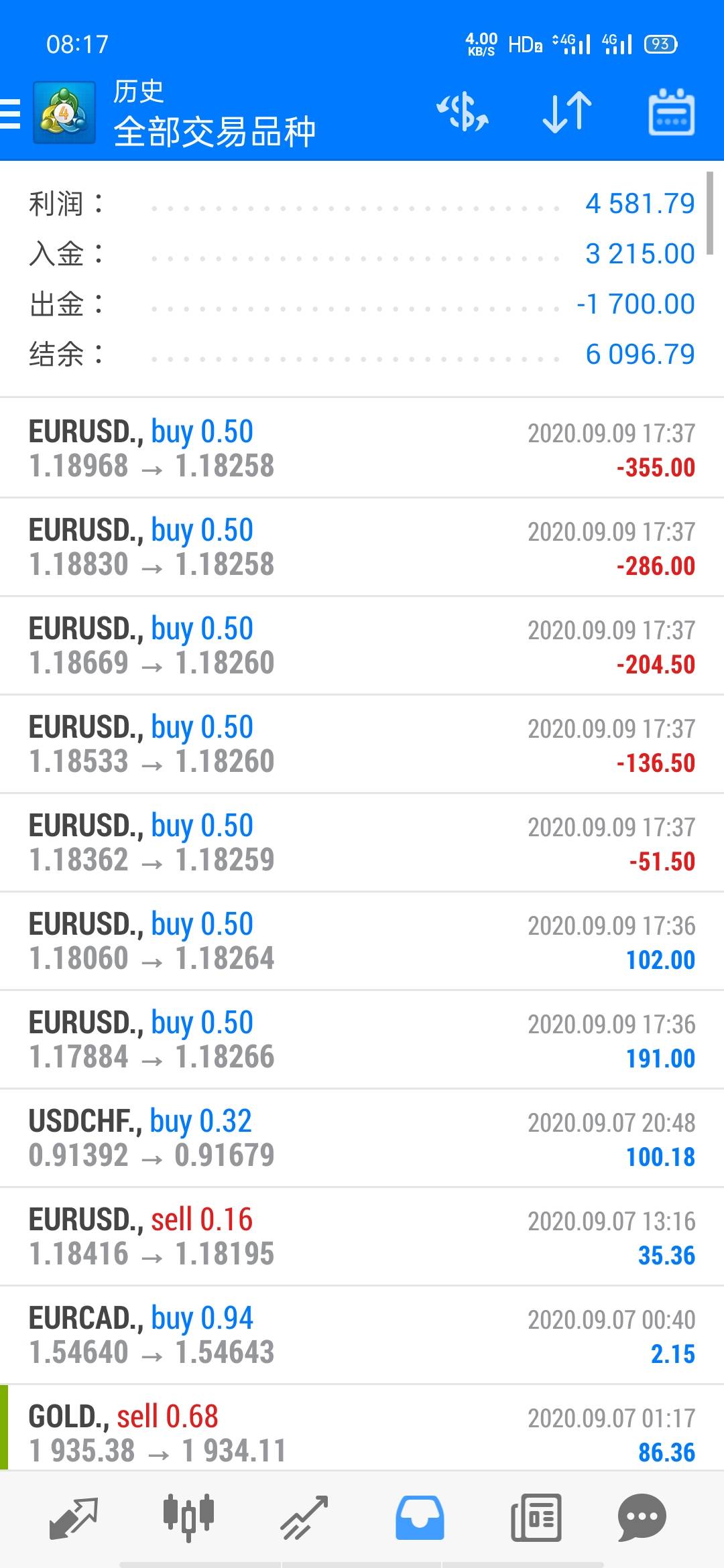Open the News tab

point(536,1517)
